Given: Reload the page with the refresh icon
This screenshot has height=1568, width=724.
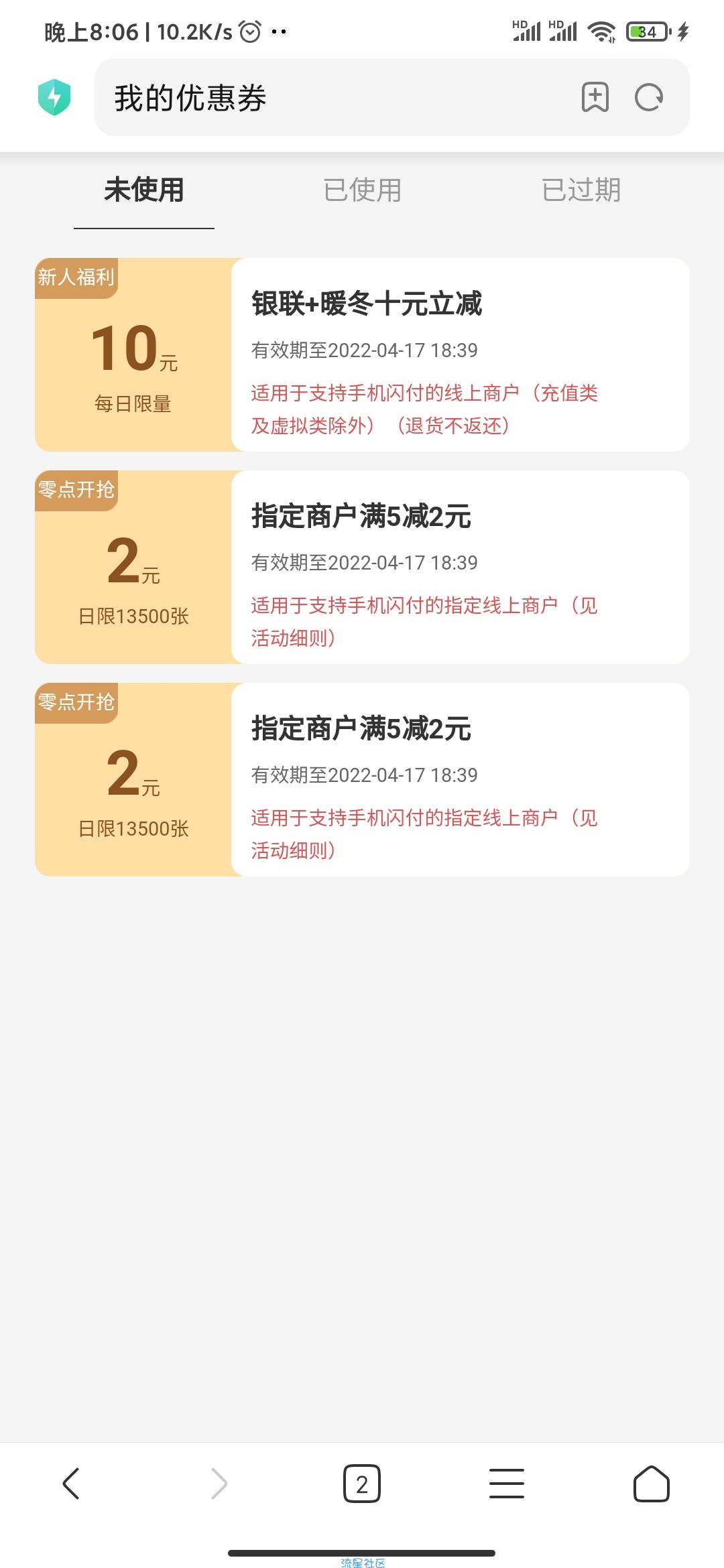Looking at the screenshot, I should pyautogui.click(x=648, y=98).
